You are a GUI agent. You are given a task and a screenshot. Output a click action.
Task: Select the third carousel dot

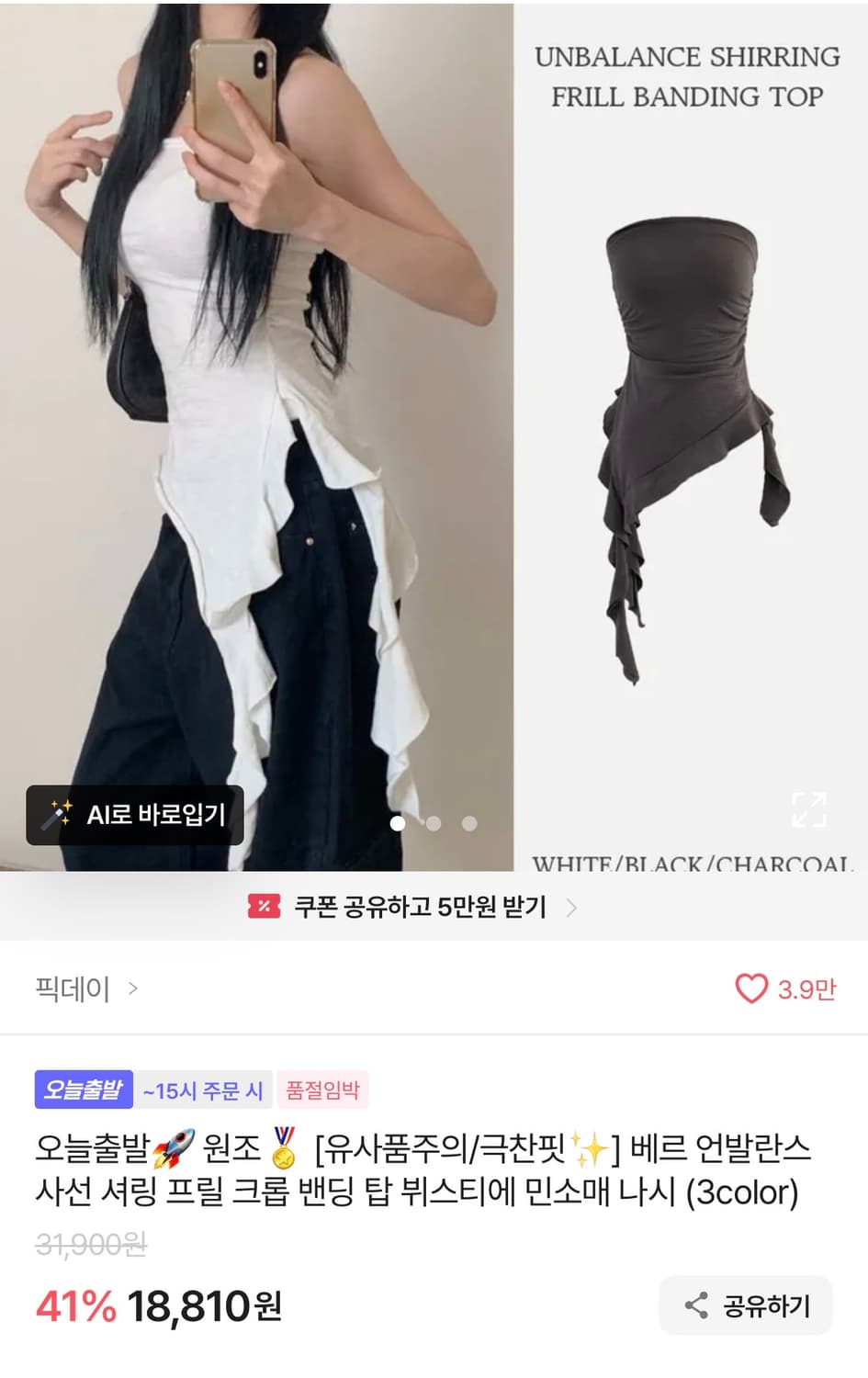click(470, 825)
